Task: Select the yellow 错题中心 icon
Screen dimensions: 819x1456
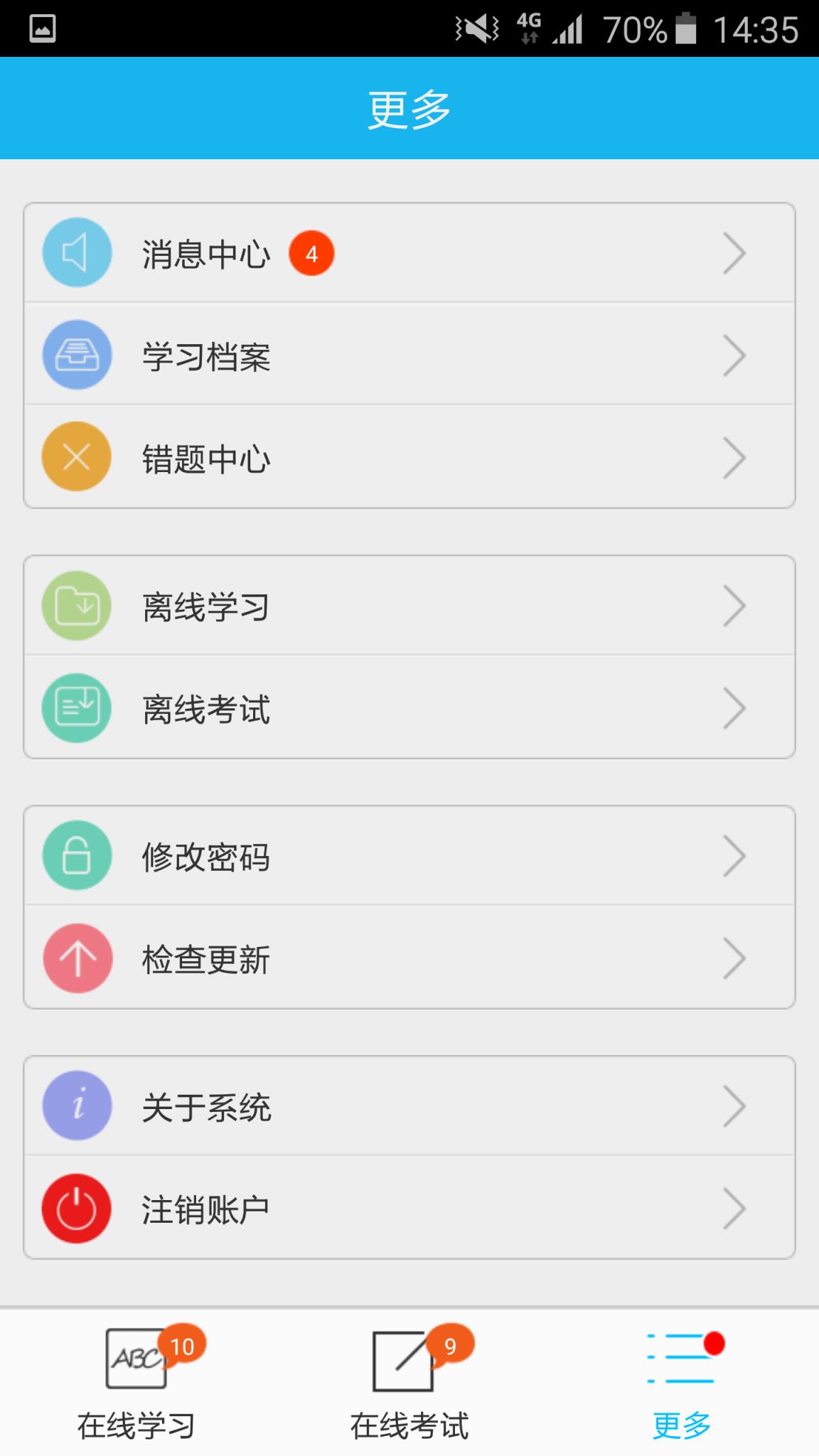Action: 77,457
